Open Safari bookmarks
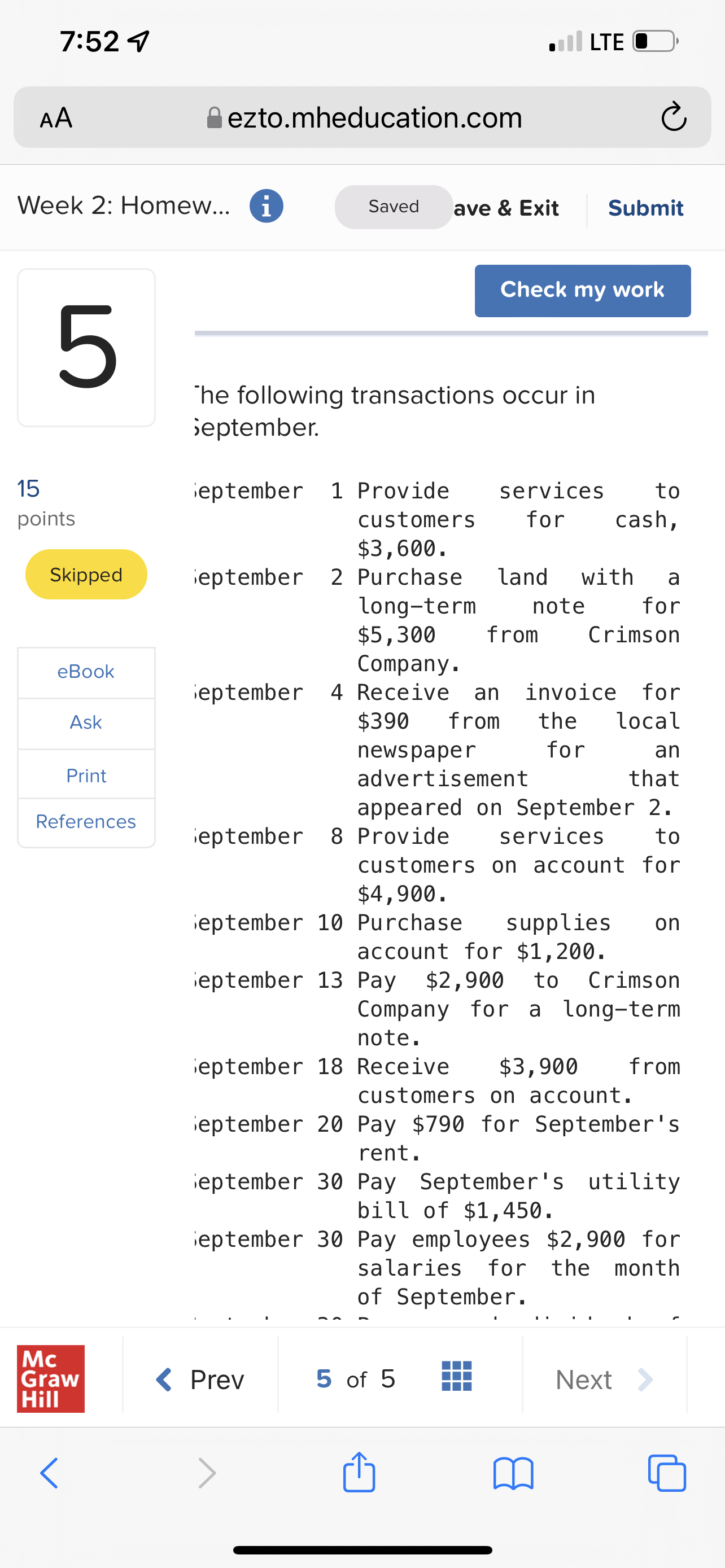The width and height of the screenshot is (725, 1568). (513, 1473)
